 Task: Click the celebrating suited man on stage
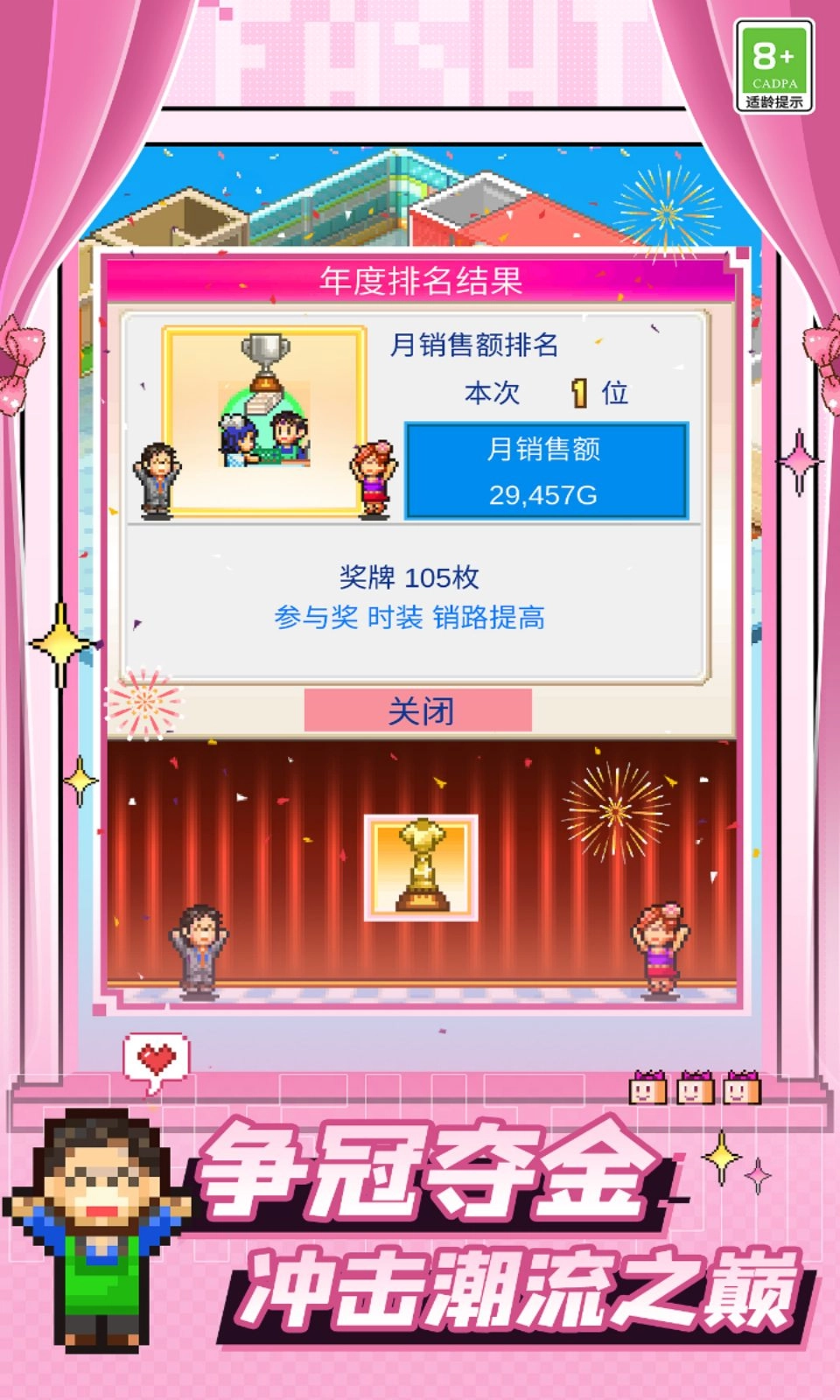pyautogui.click(x=199, y=948)
